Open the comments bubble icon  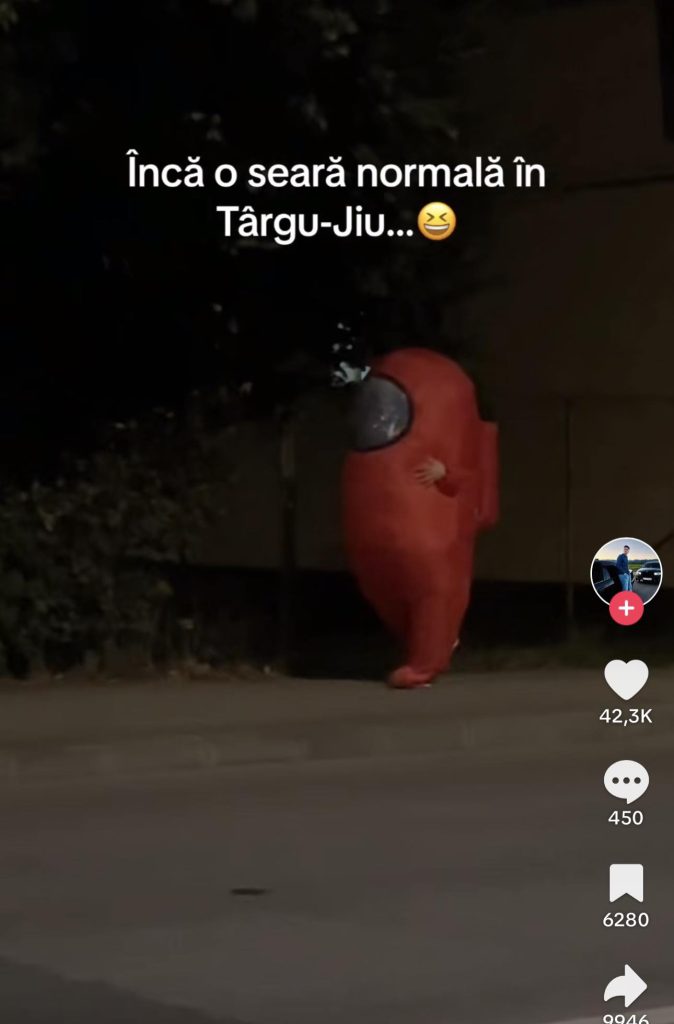(626, 781)
